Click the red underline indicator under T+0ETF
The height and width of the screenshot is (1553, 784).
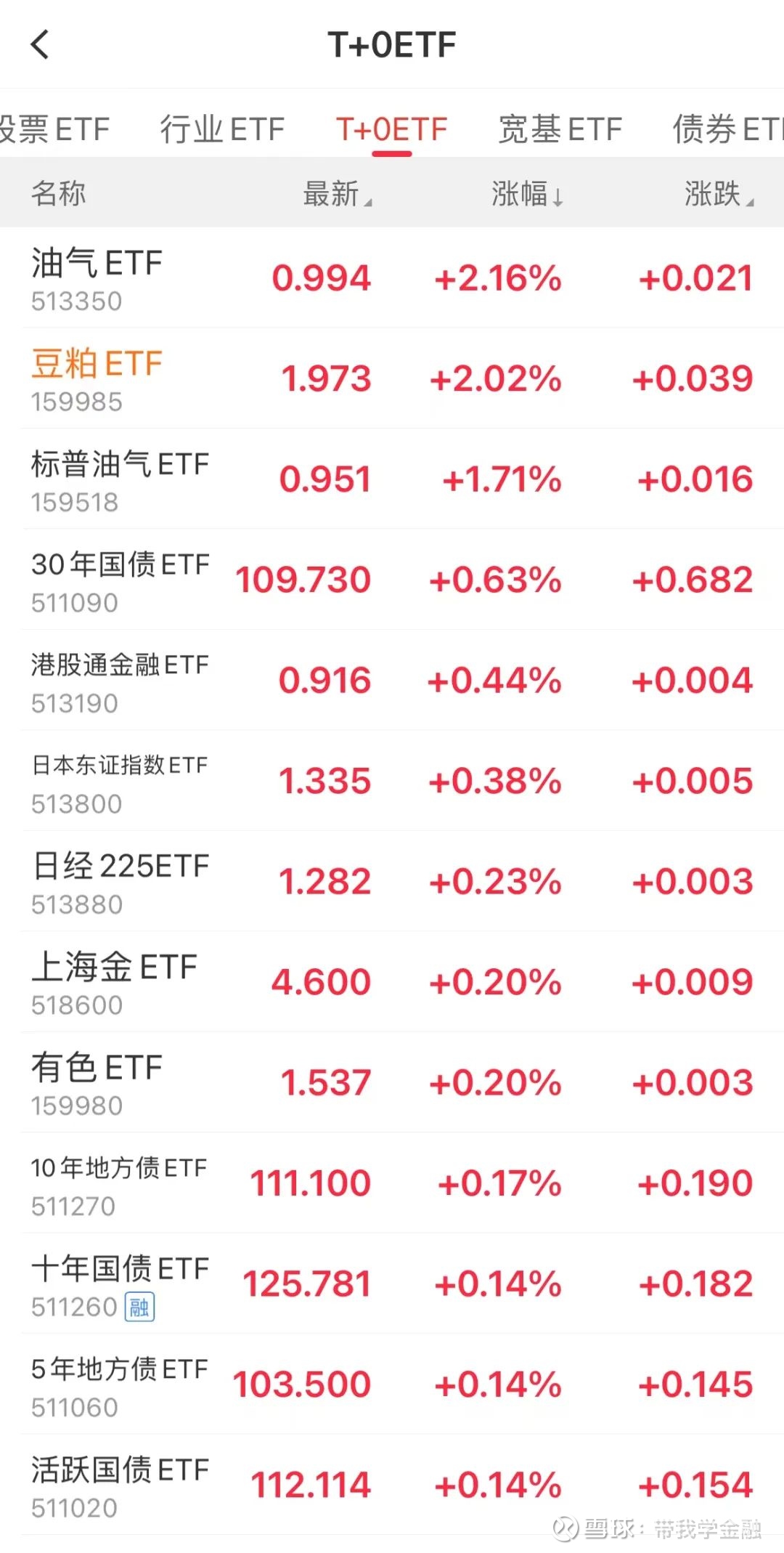click(x=391, y=154)
